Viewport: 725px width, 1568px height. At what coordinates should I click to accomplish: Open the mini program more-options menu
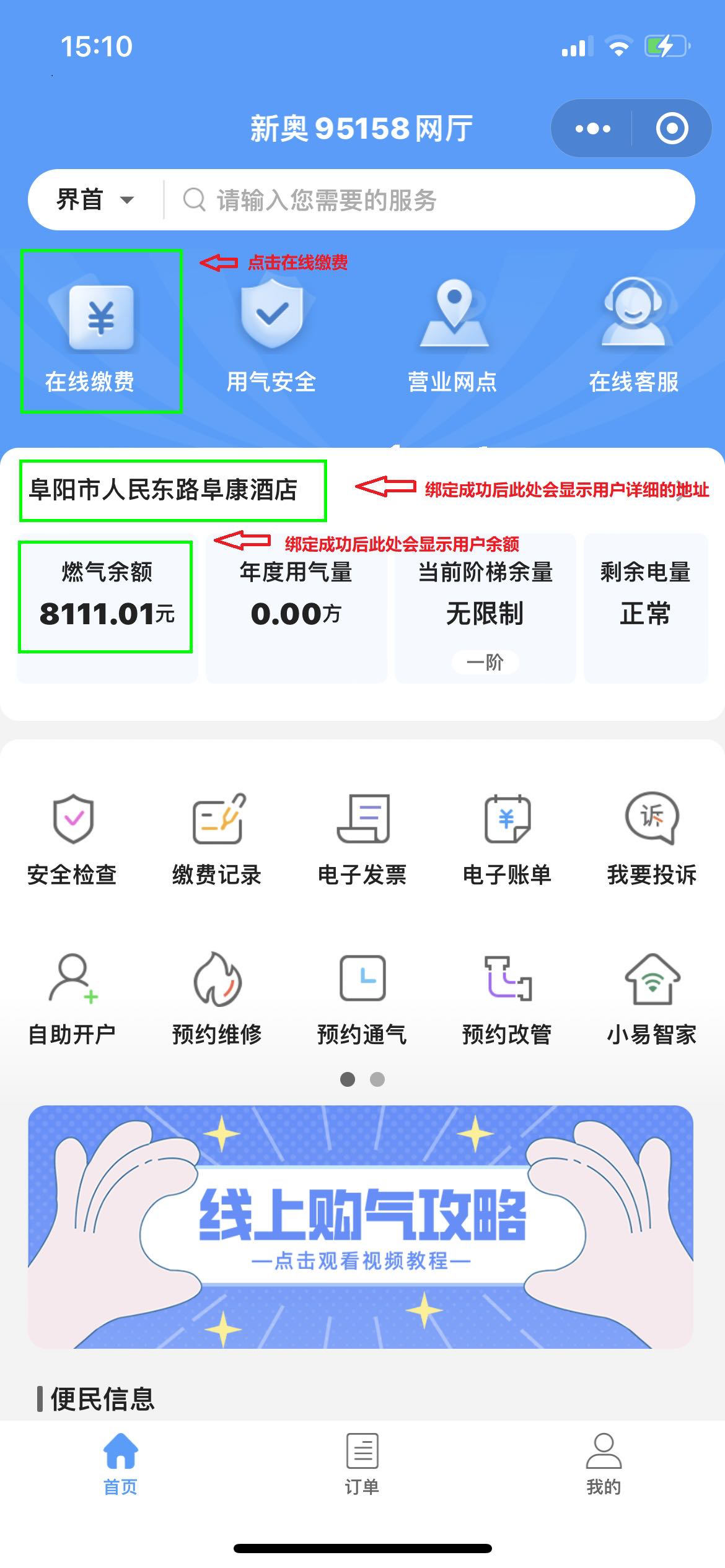coord(592,129)
